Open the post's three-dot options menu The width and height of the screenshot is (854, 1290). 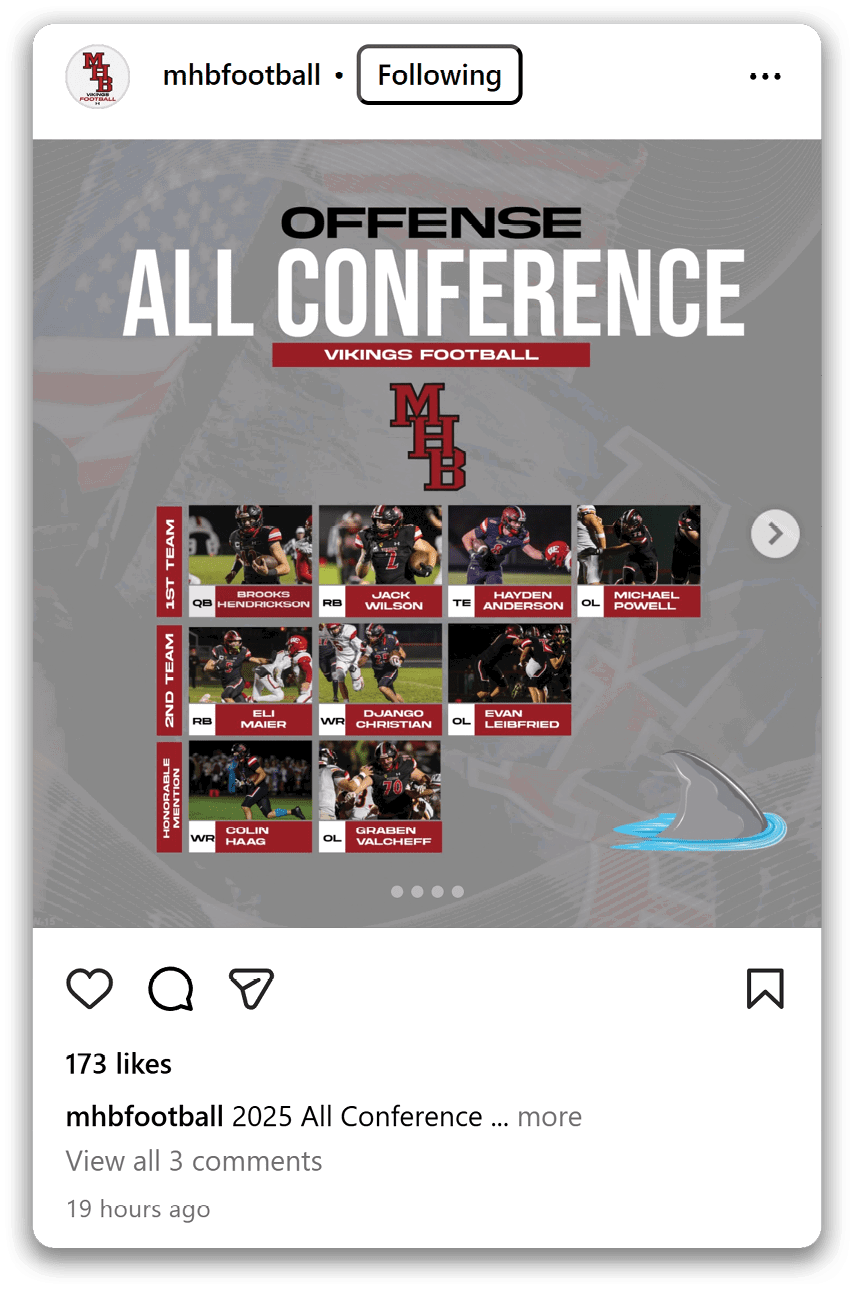pyautogui.click(x=765, y=76)
